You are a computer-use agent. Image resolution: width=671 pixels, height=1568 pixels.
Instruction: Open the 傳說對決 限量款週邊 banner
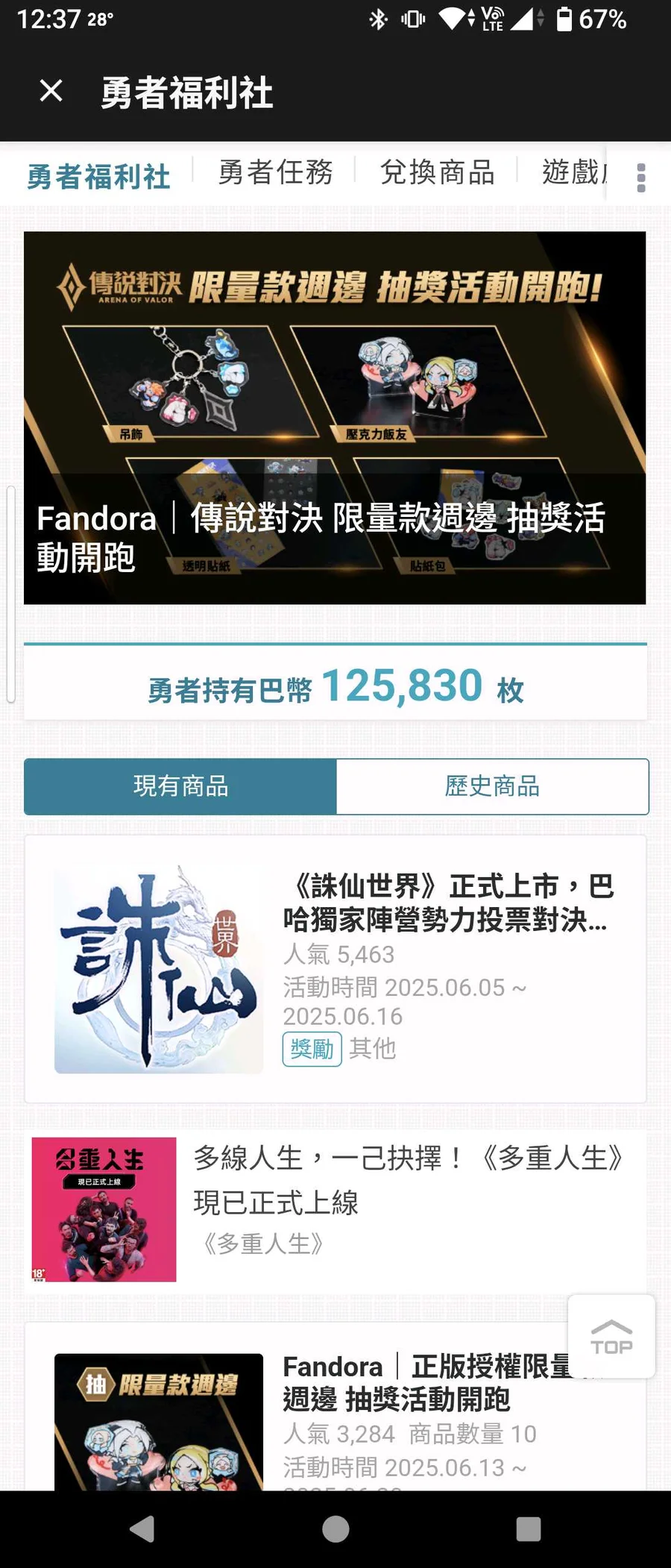pyautogui.click(x=335, y=418)
